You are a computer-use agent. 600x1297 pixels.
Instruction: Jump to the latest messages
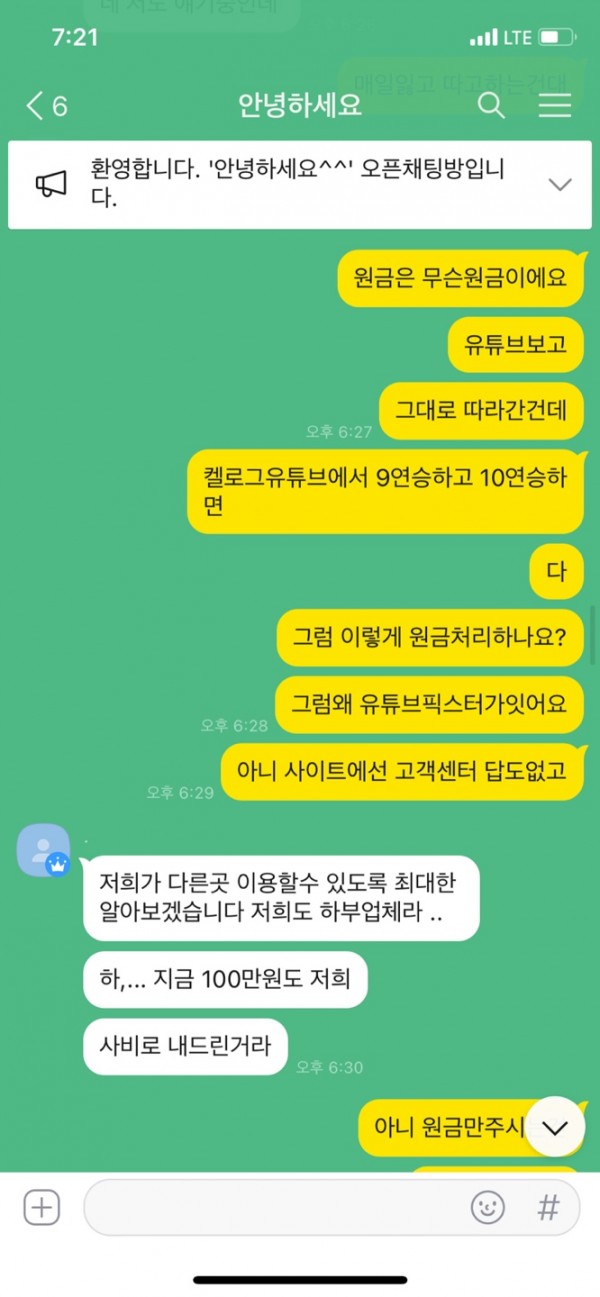click(554, 1128)
